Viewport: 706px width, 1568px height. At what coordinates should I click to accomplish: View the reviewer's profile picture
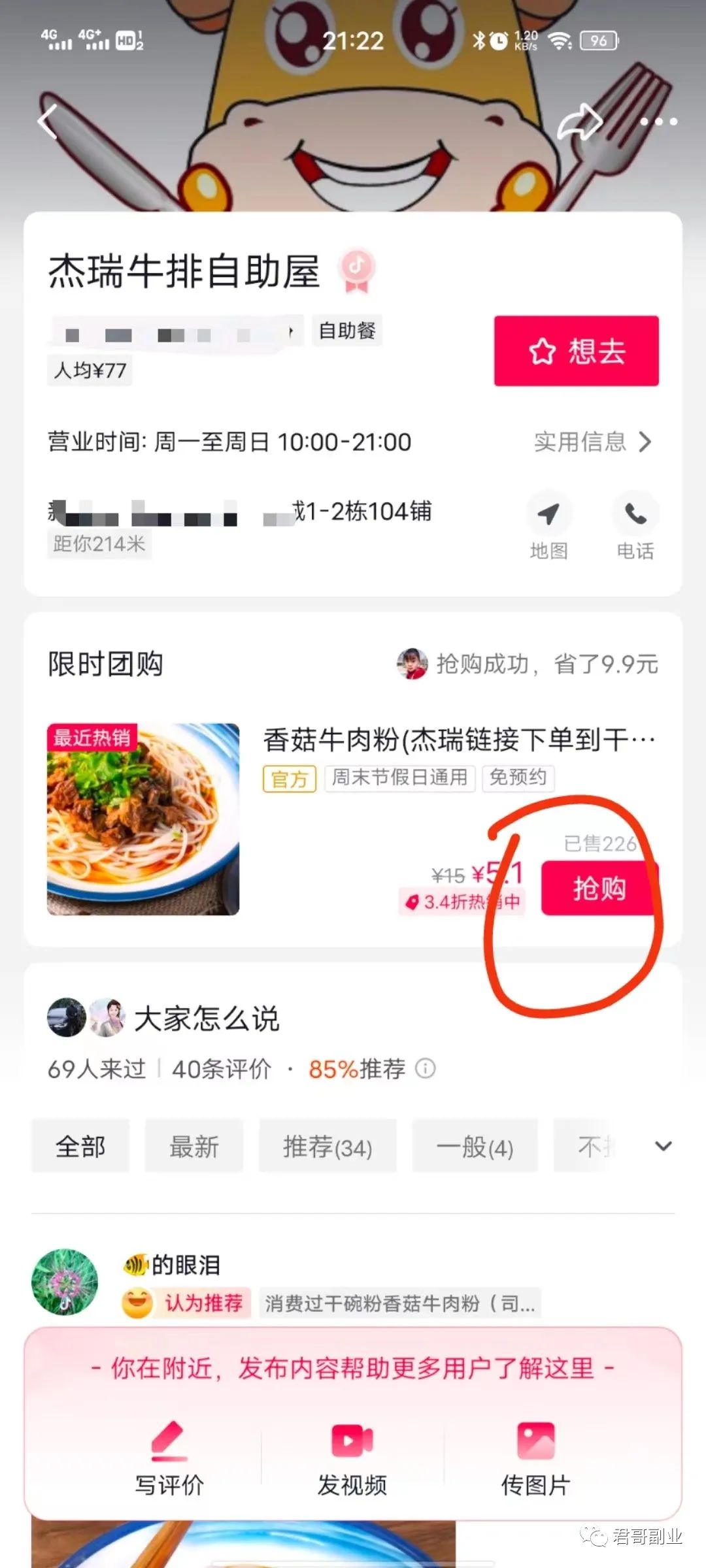(65, 1282)
